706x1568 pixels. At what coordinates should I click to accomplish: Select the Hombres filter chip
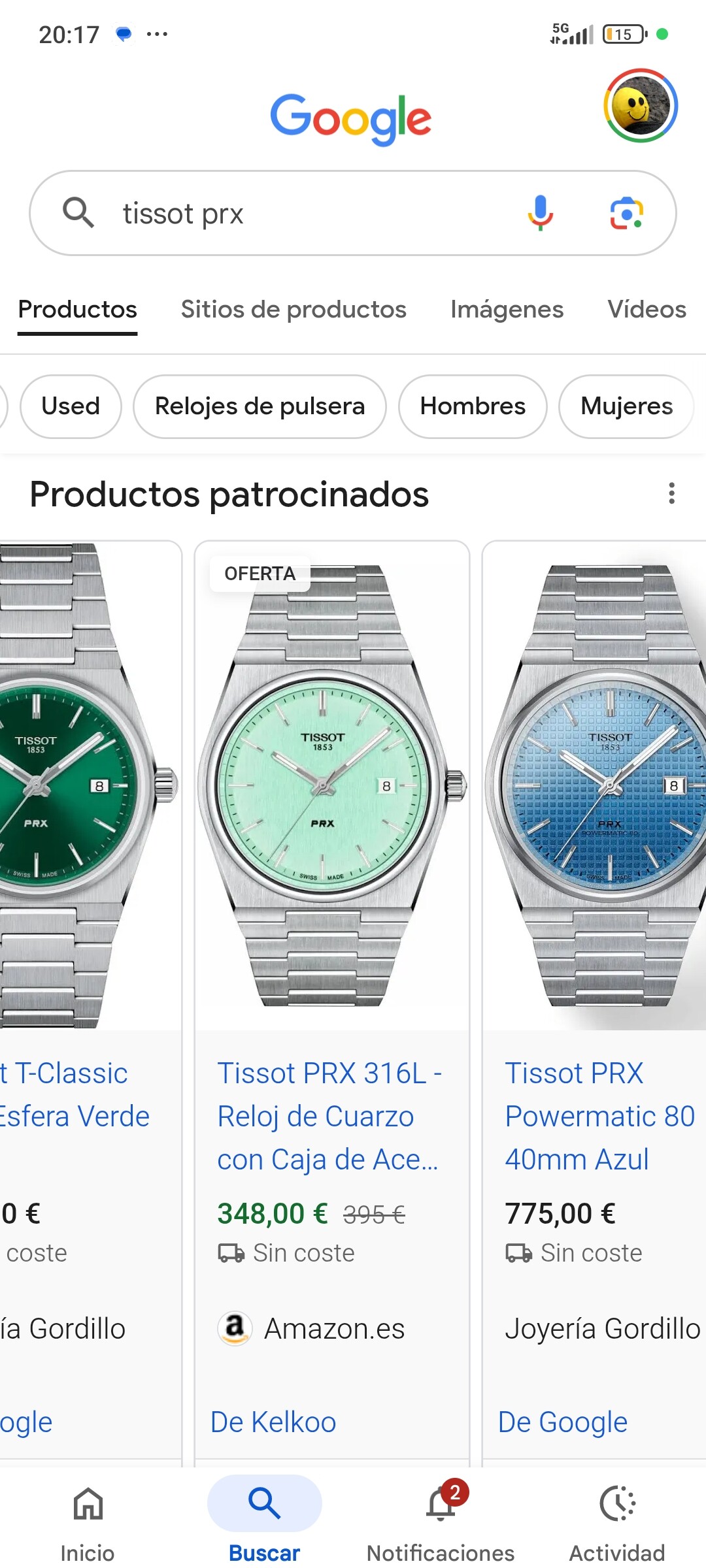(473, 406)
